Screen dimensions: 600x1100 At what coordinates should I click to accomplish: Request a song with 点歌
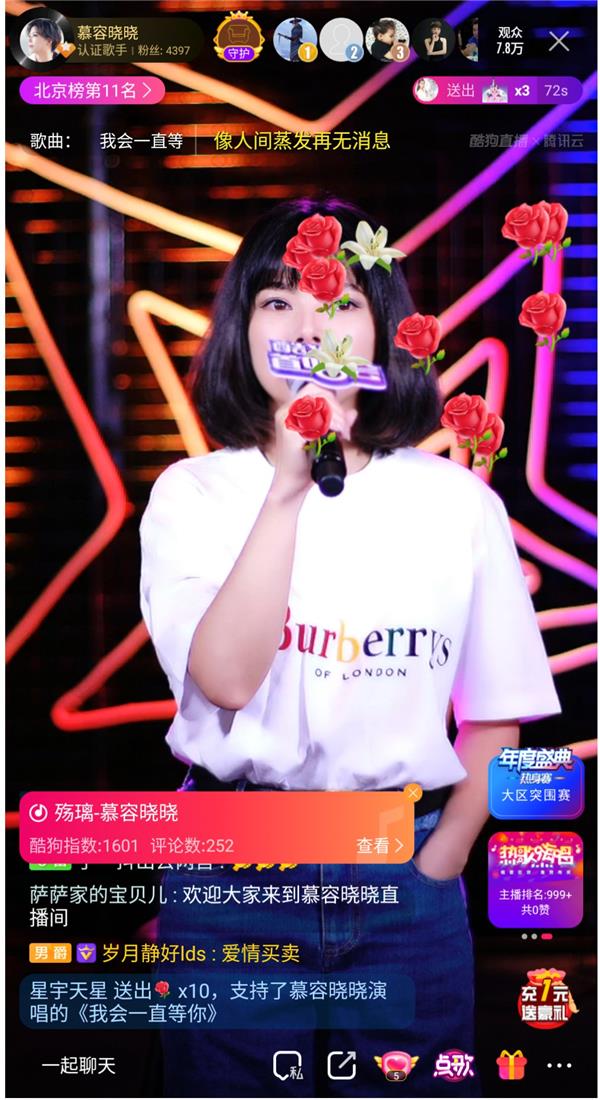click(x=453, y=1066)
